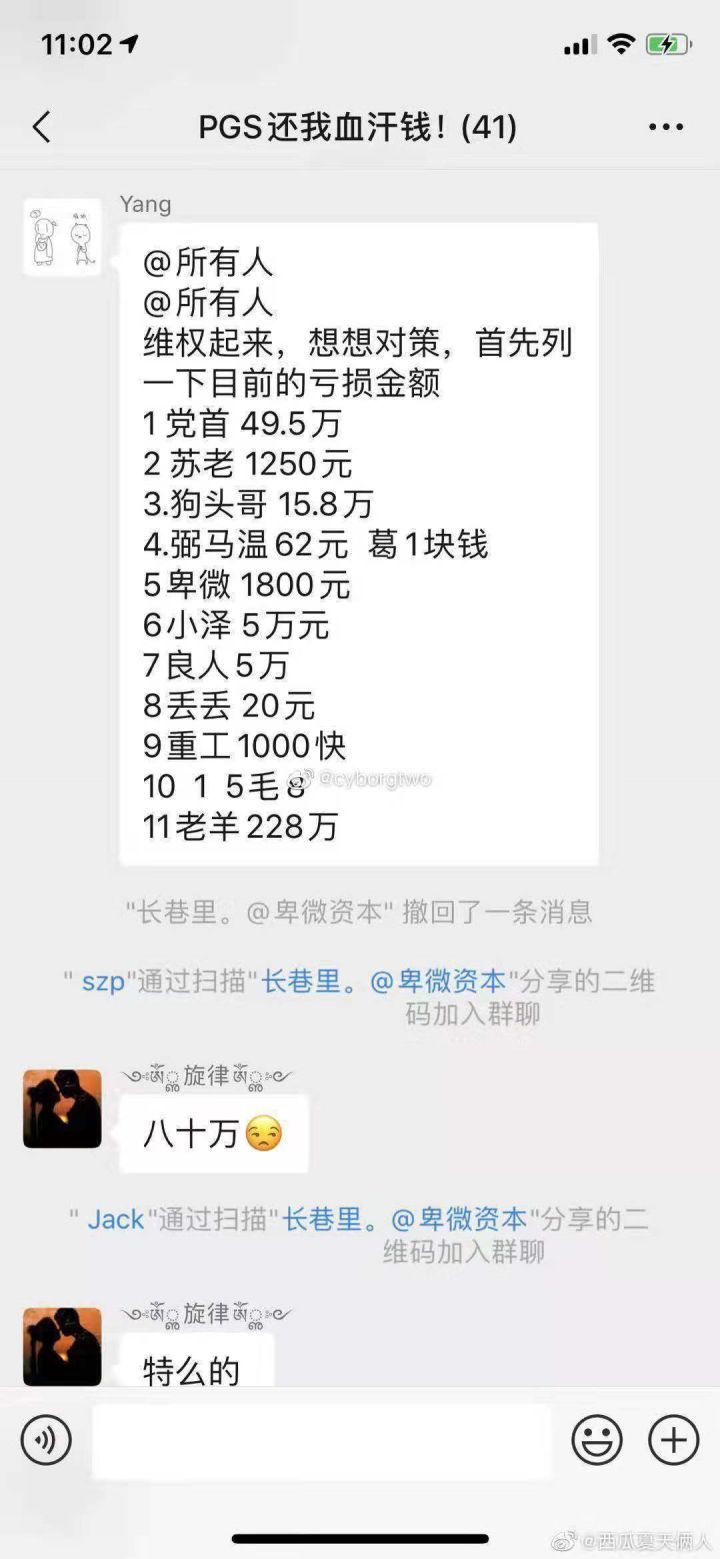Switch to voice message input
Viewport: 720px width, 1559px height.
46,1441
